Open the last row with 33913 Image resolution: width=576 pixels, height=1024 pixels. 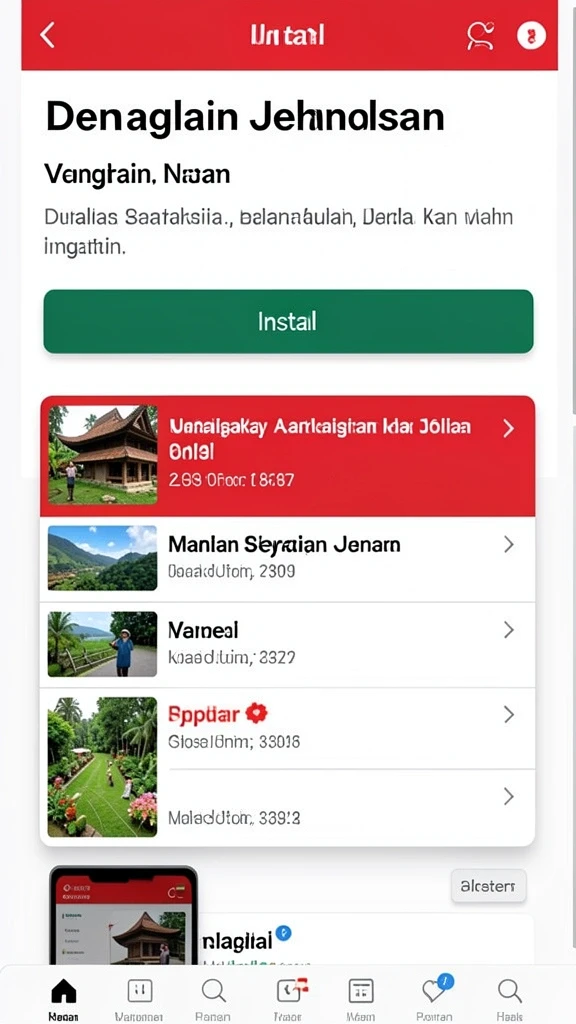click(288, 807)
